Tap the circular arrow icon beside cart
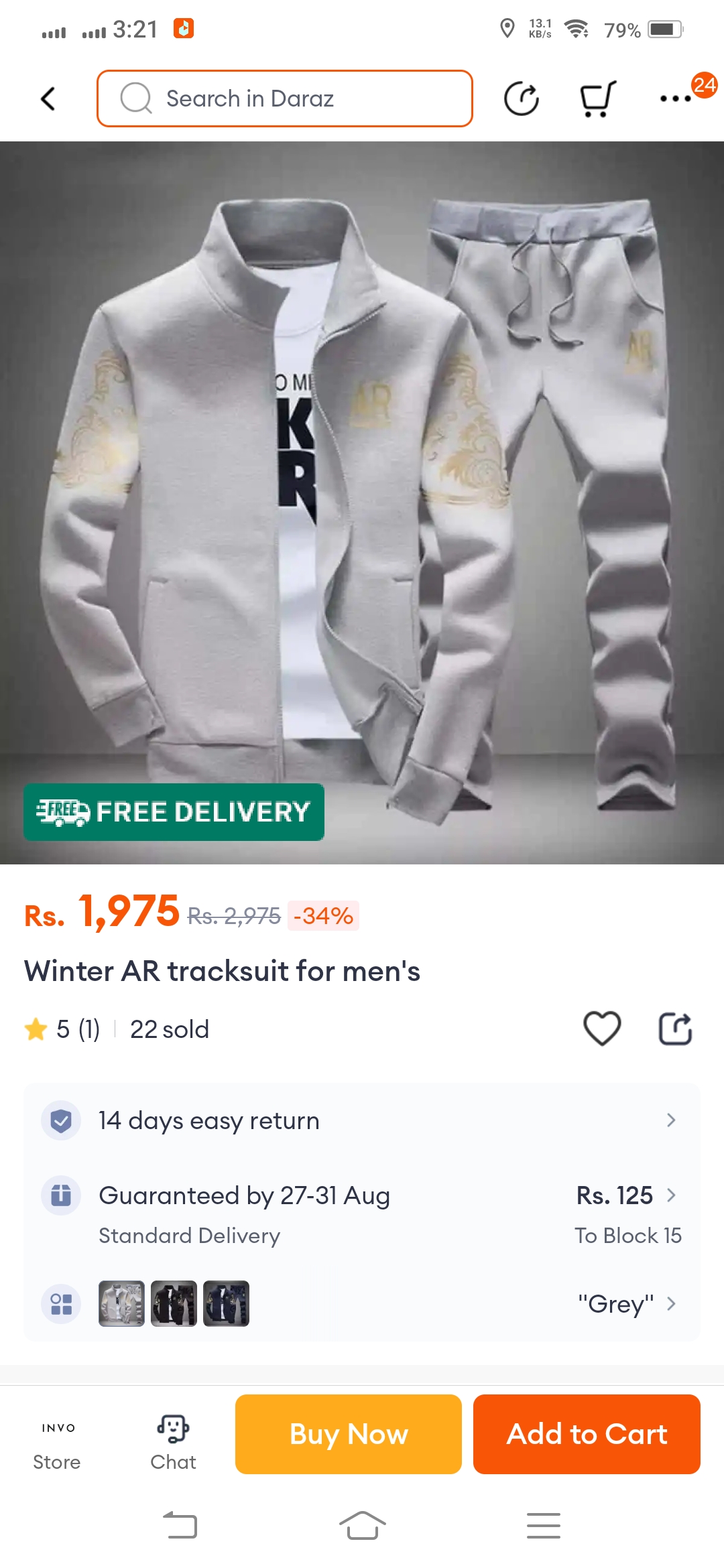Screen dimensions: 724x1568 coord(521,99)
